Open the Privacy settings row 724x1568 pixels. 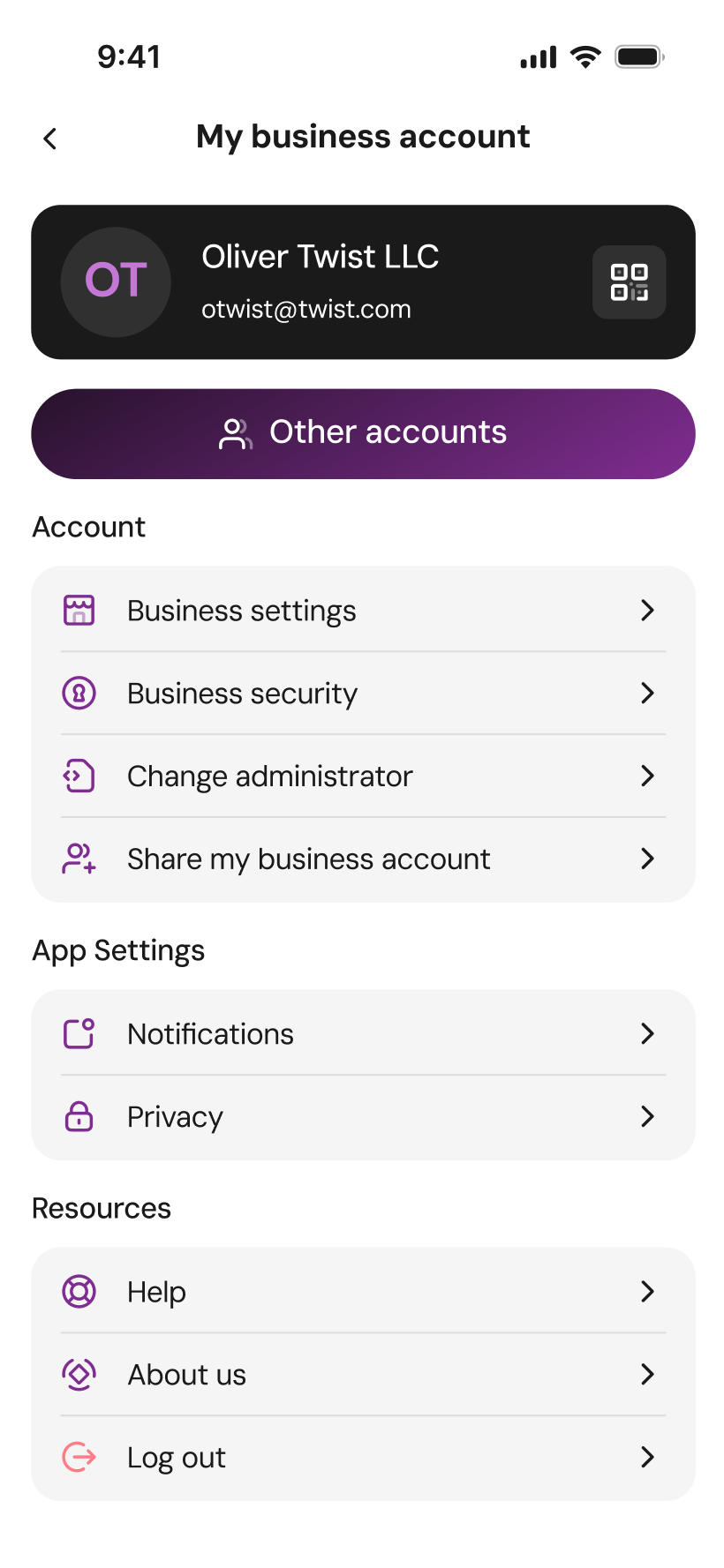pyautogui.click(x=363, y=1117)
